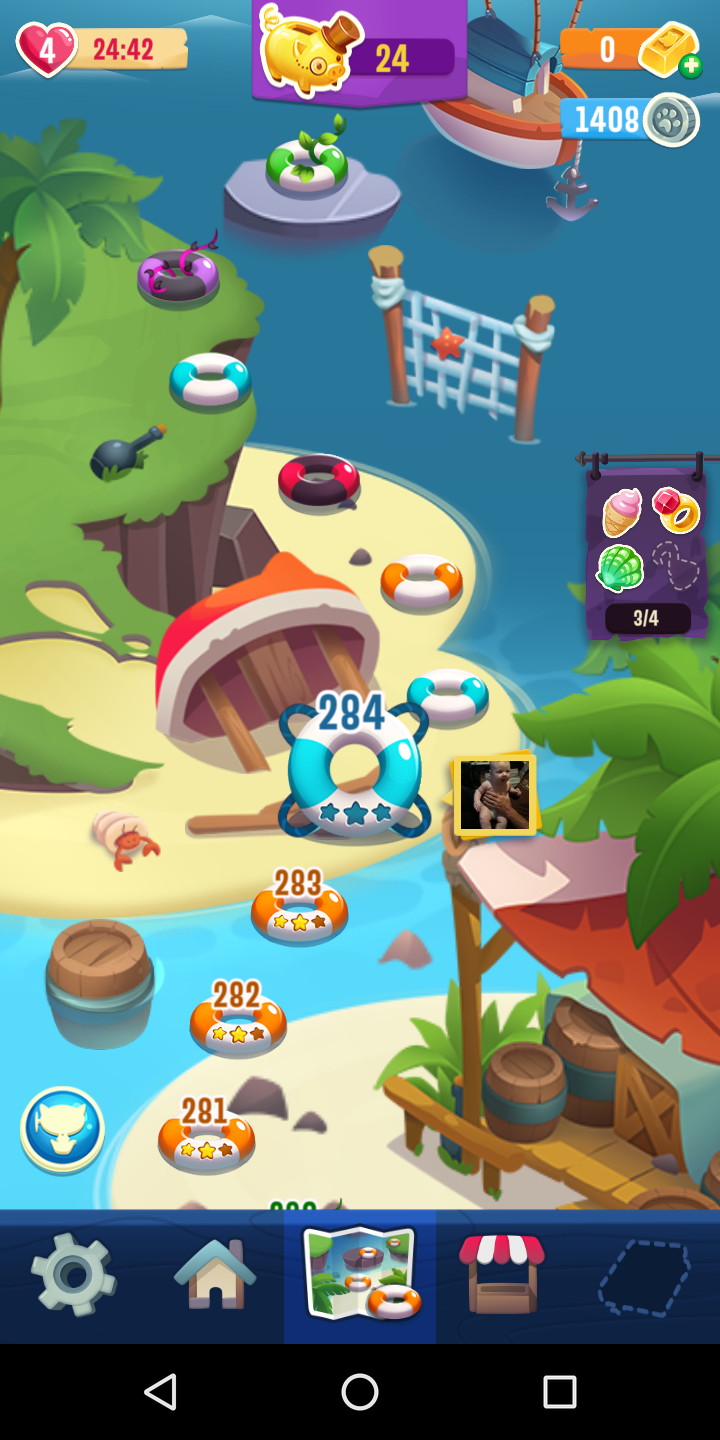The width and height of the screenshot is (720, 1440).
Task: Replay level 282
Action: (238, 1020)
